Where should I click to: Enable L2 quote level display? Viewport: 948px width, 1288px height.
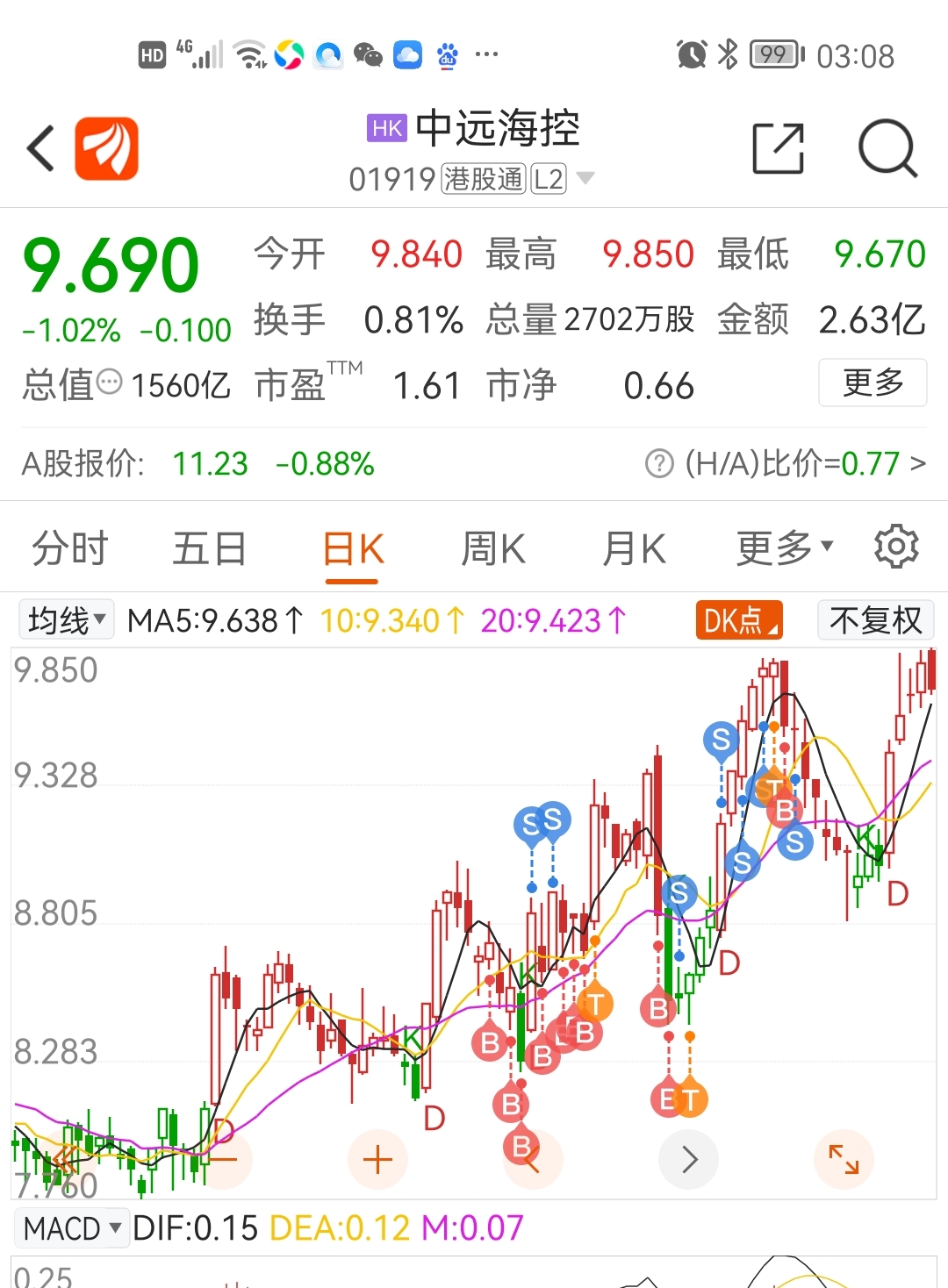click(547, 179)
